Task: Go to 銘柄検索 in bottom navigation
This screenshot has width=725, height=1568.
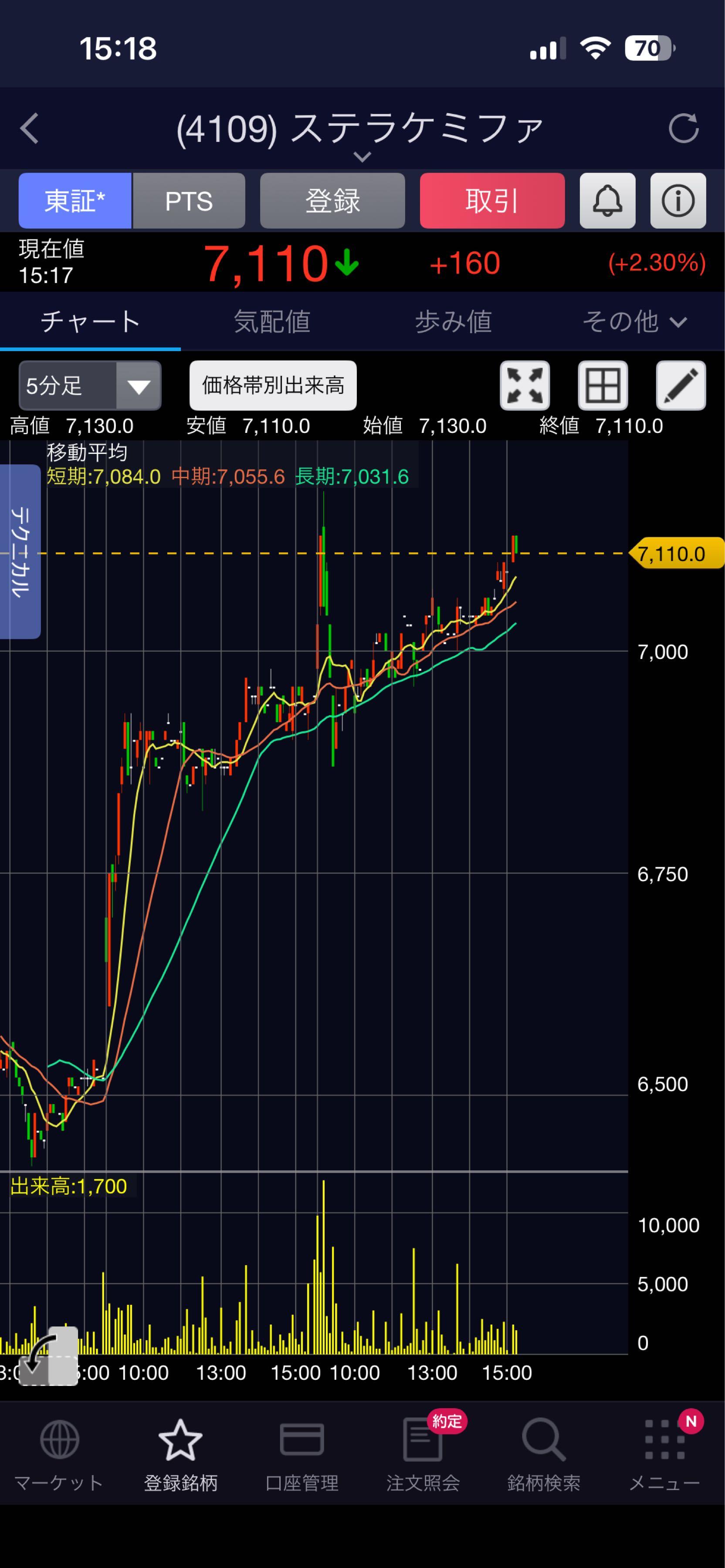Action: point(544,1453)
